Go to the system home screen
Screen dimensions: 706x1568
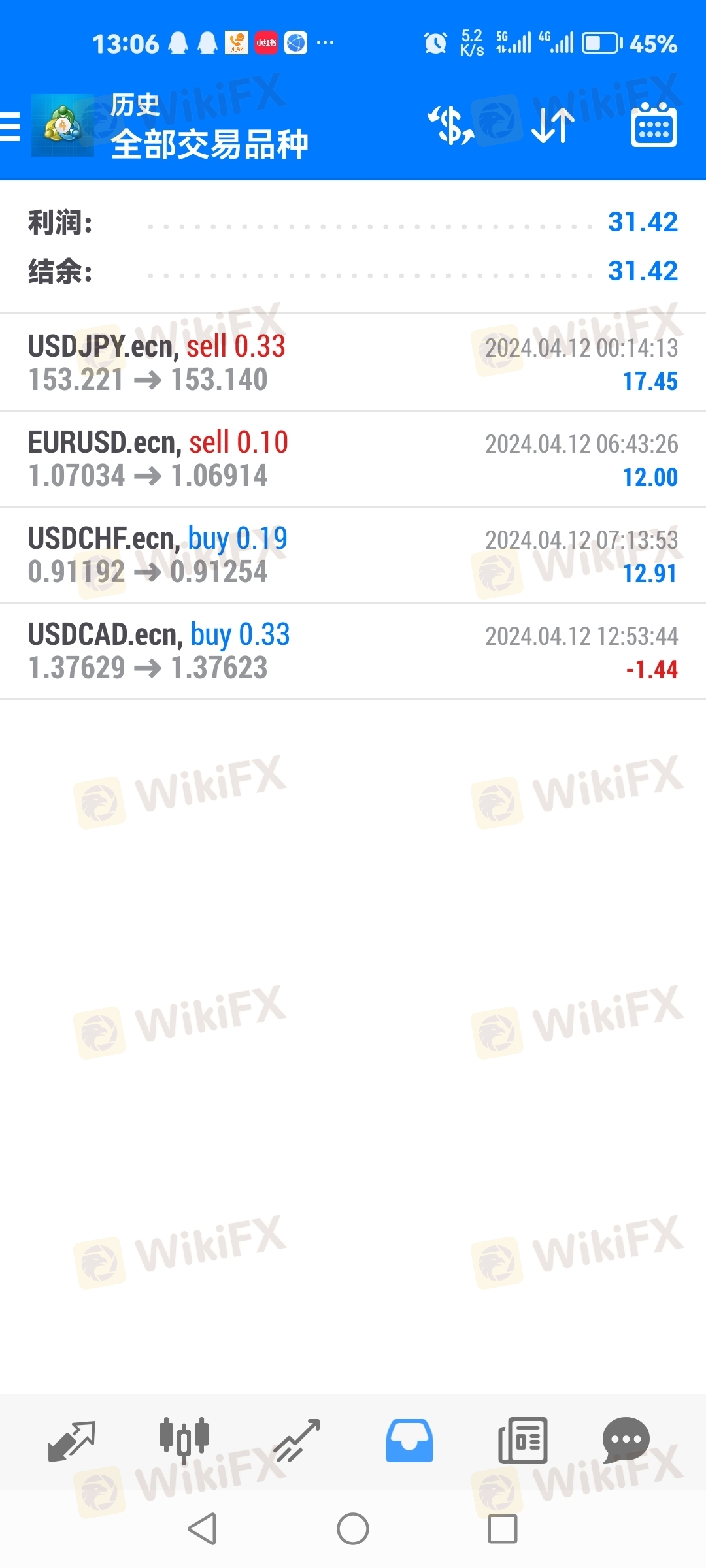[353, 1529]
